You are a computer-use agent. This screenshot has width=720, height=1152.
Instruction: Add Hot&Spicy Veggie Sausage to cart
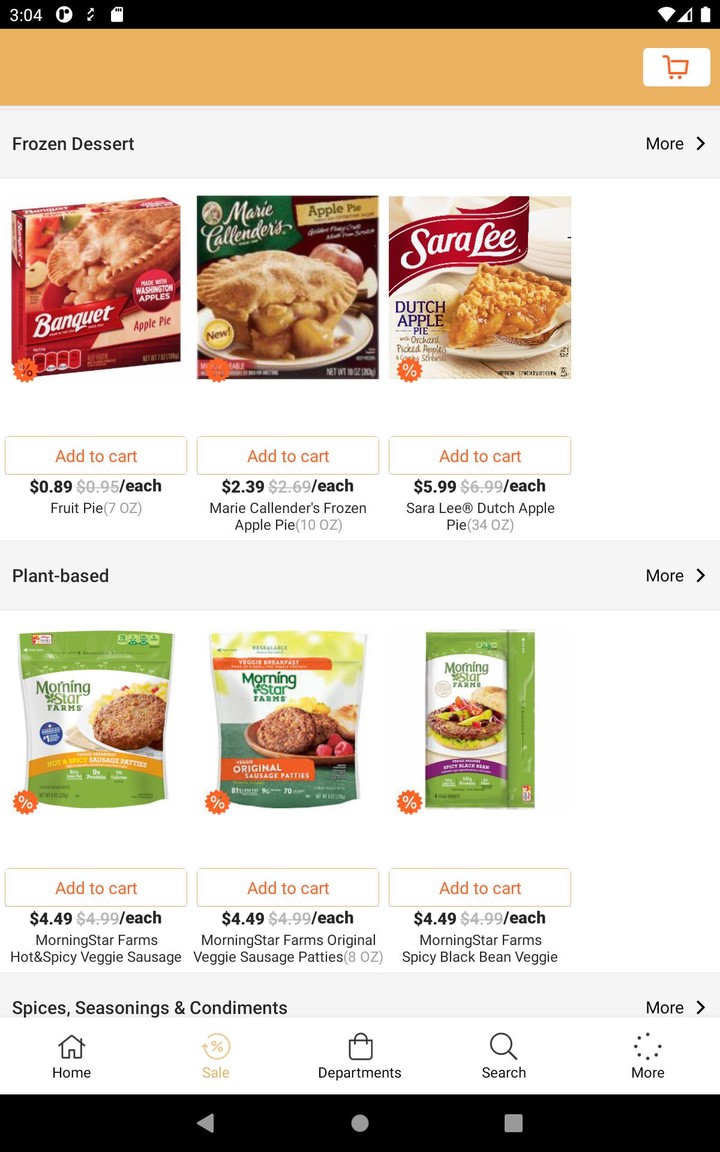point(96,888)
